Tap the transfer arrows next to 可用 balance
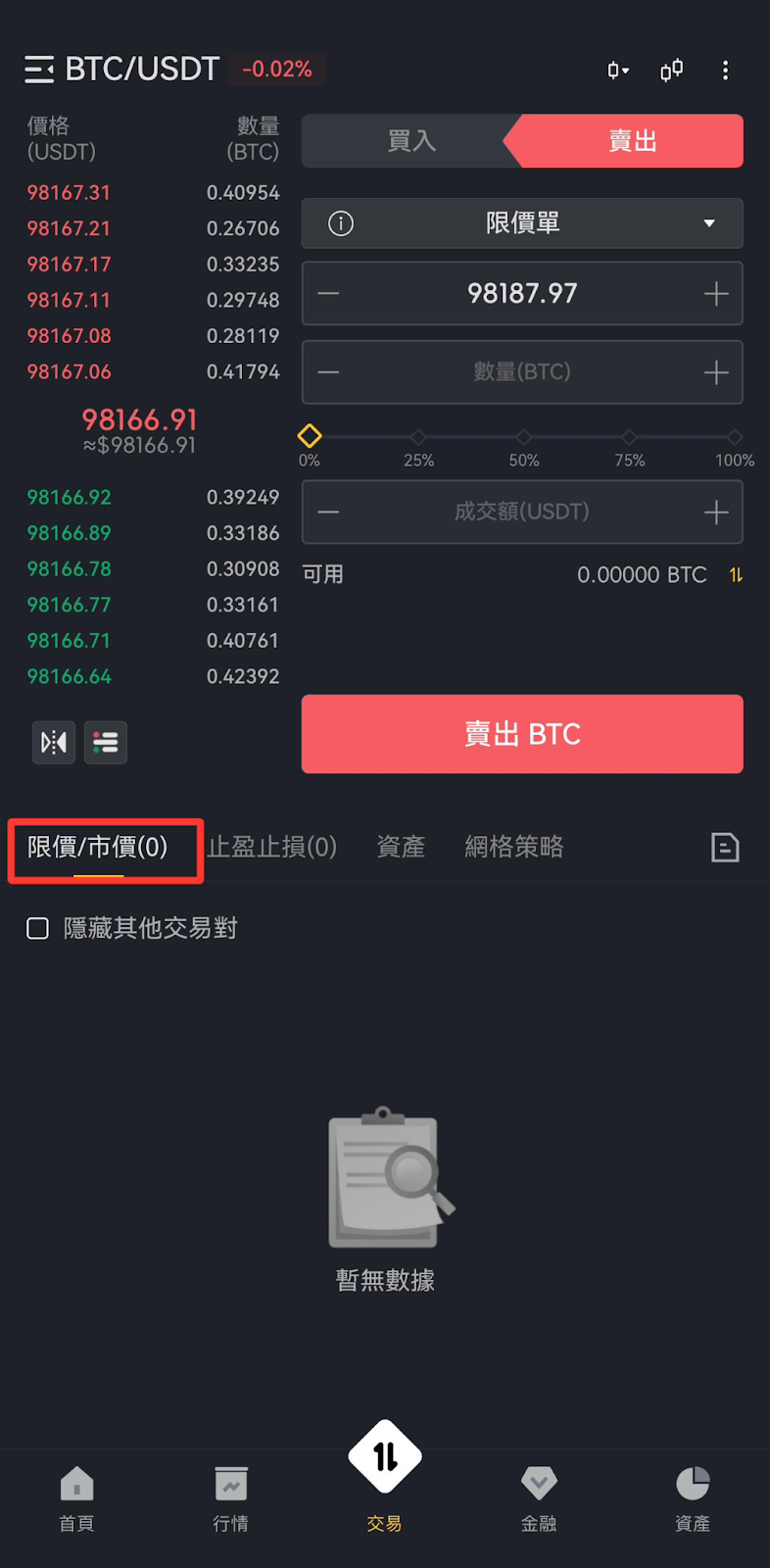770x1568 pixels. coord(736,575)
